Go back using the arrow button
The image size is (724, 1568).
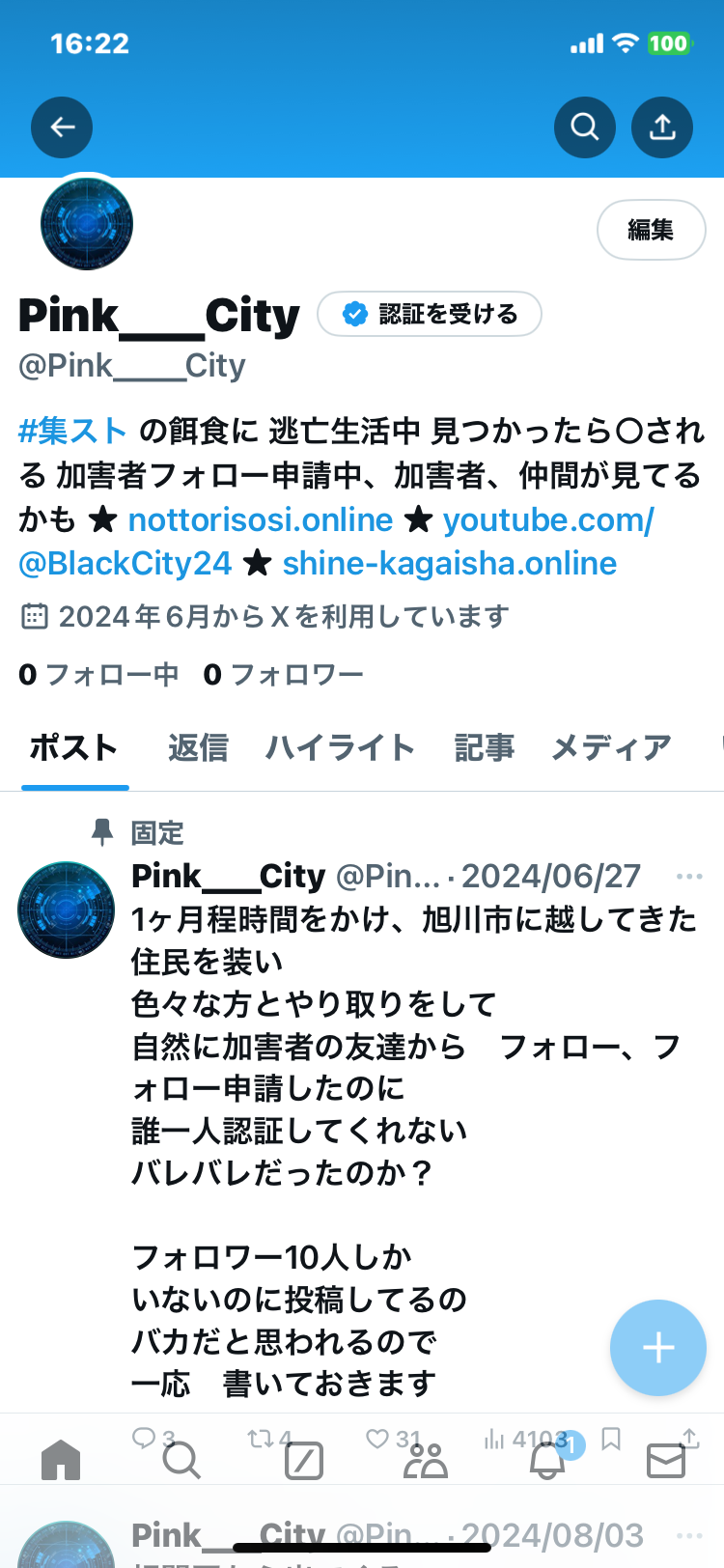(x=62, y=127)
